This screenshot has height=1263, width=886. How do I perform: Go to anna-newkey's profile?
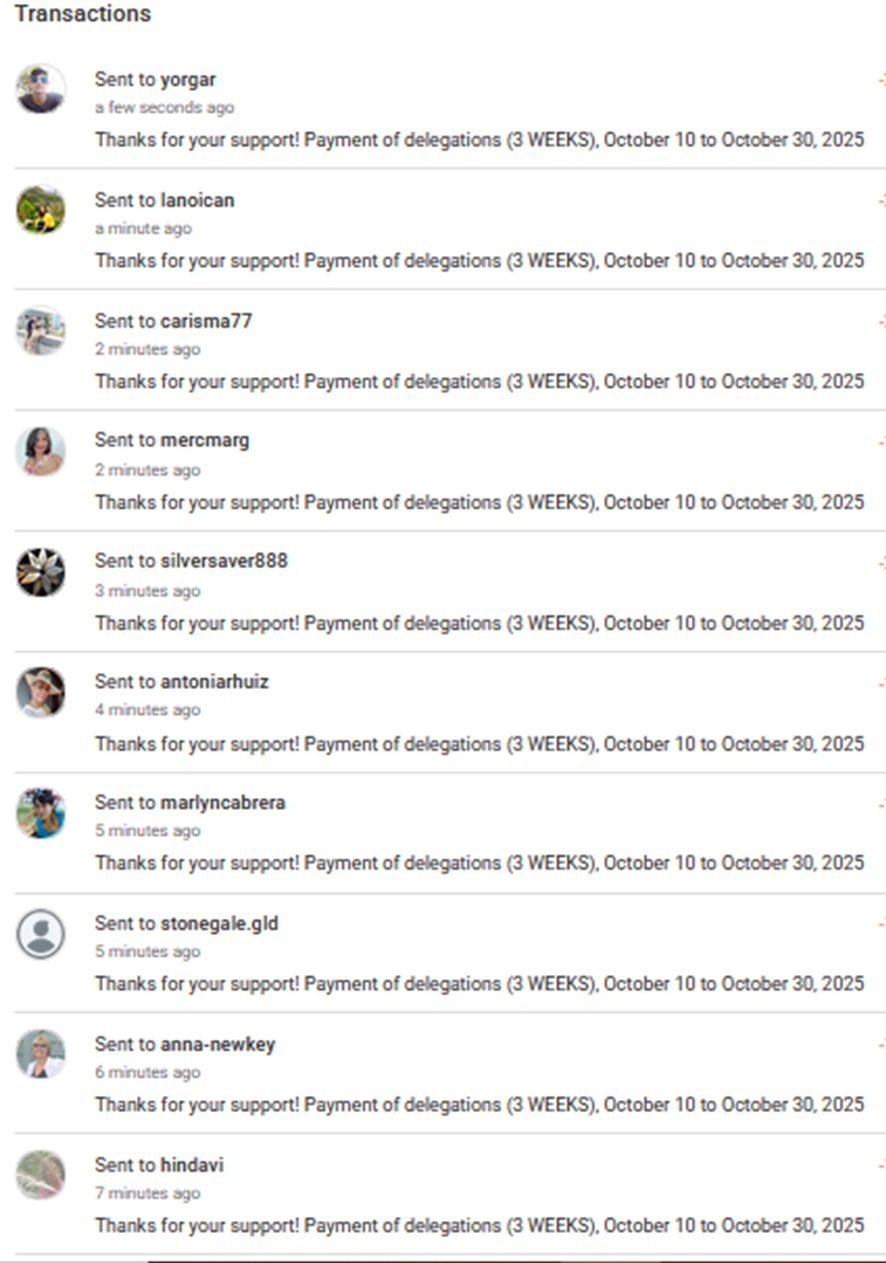tap(217, 1044)
